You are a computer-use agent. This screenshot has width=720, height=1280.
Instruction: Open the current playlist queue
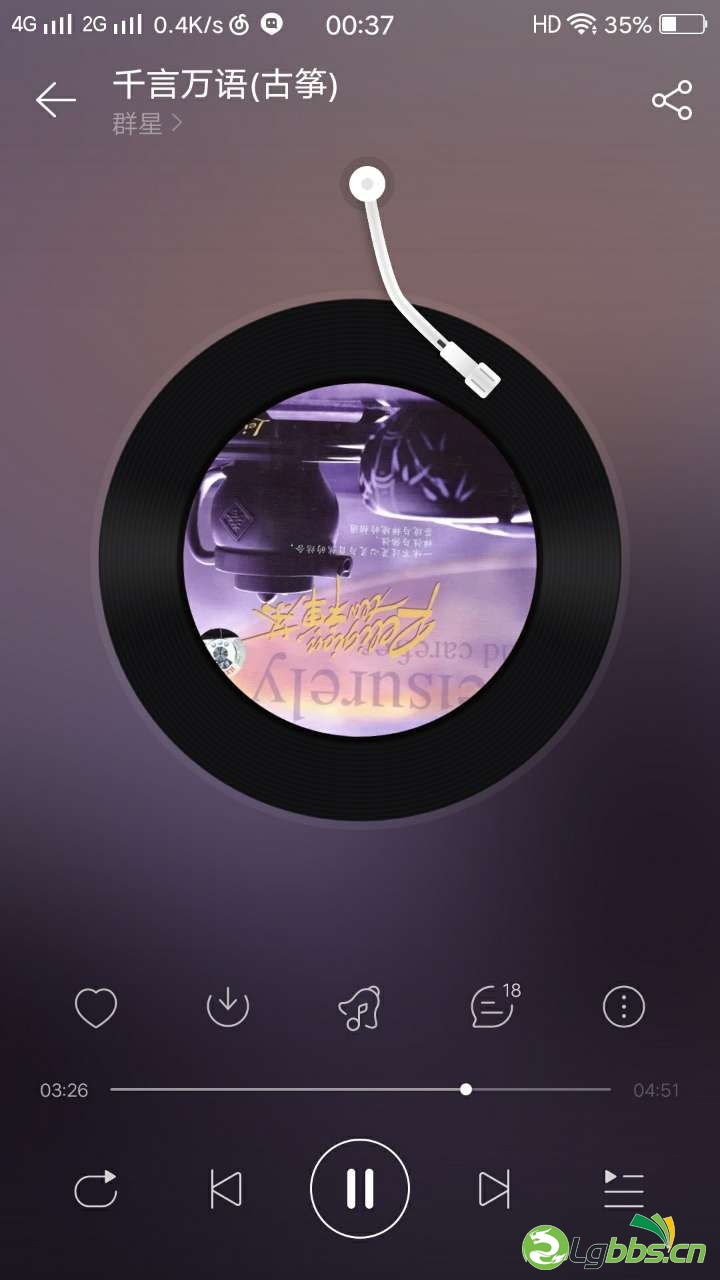[x=624, y=1189]
